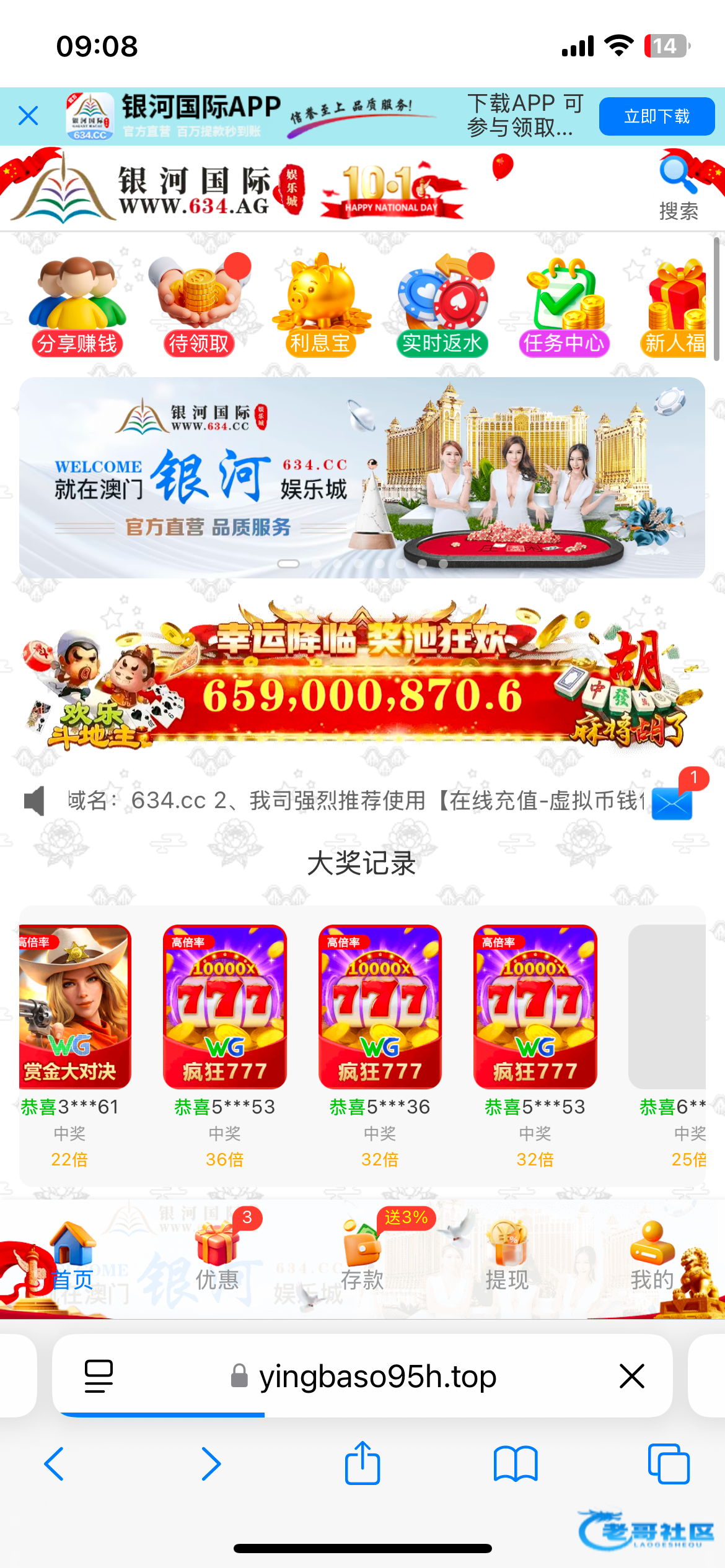Image resolution: width=725 pixels, height=1568 pixels.
Task: Share this page from Safari toolbar
Action: point(362,1464)
